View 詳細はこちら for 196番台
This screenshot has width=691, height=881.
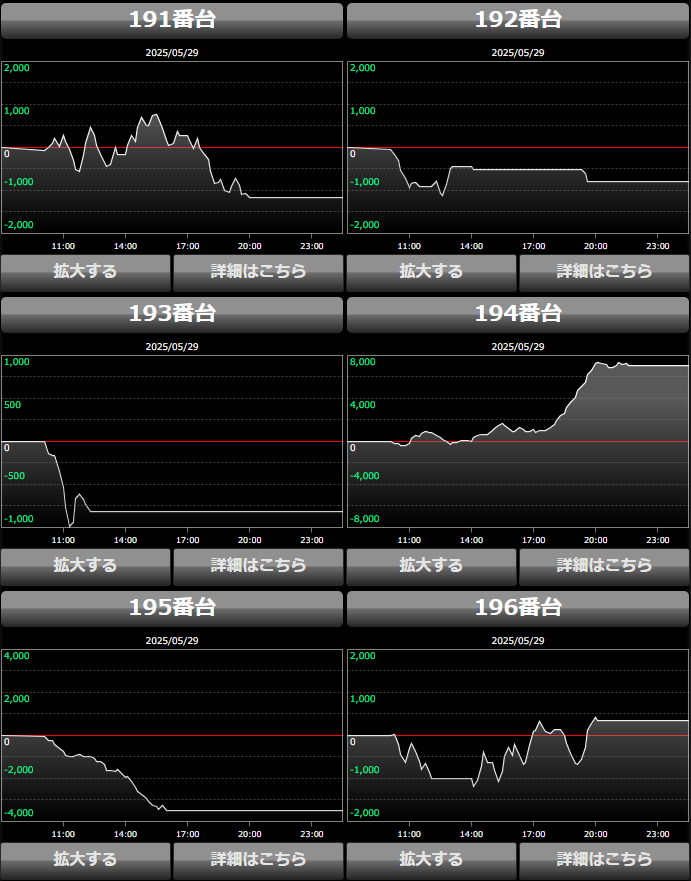tap(604, 859)
